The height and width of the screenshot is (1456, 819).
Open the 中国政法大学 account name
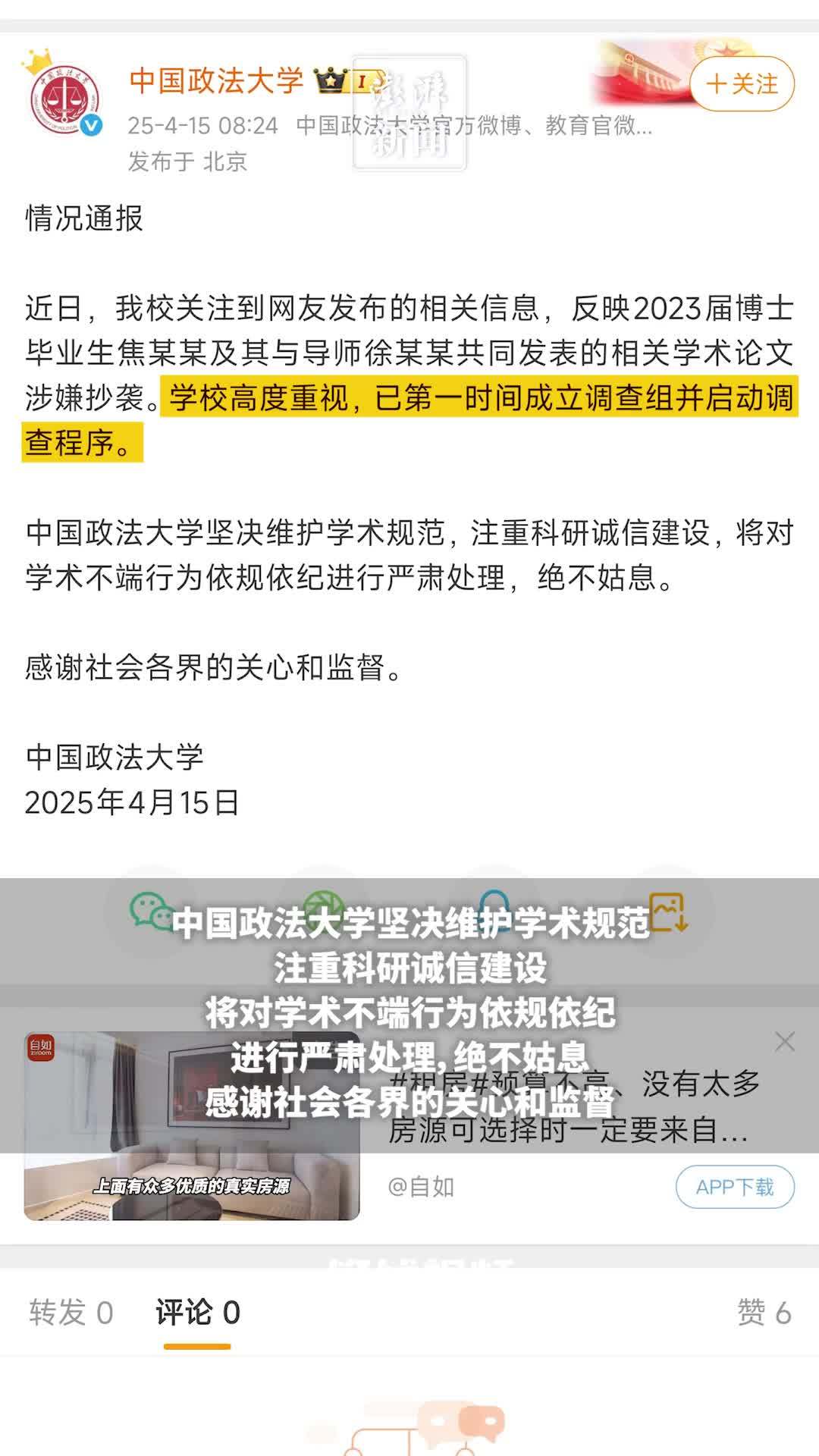(216, 80)
